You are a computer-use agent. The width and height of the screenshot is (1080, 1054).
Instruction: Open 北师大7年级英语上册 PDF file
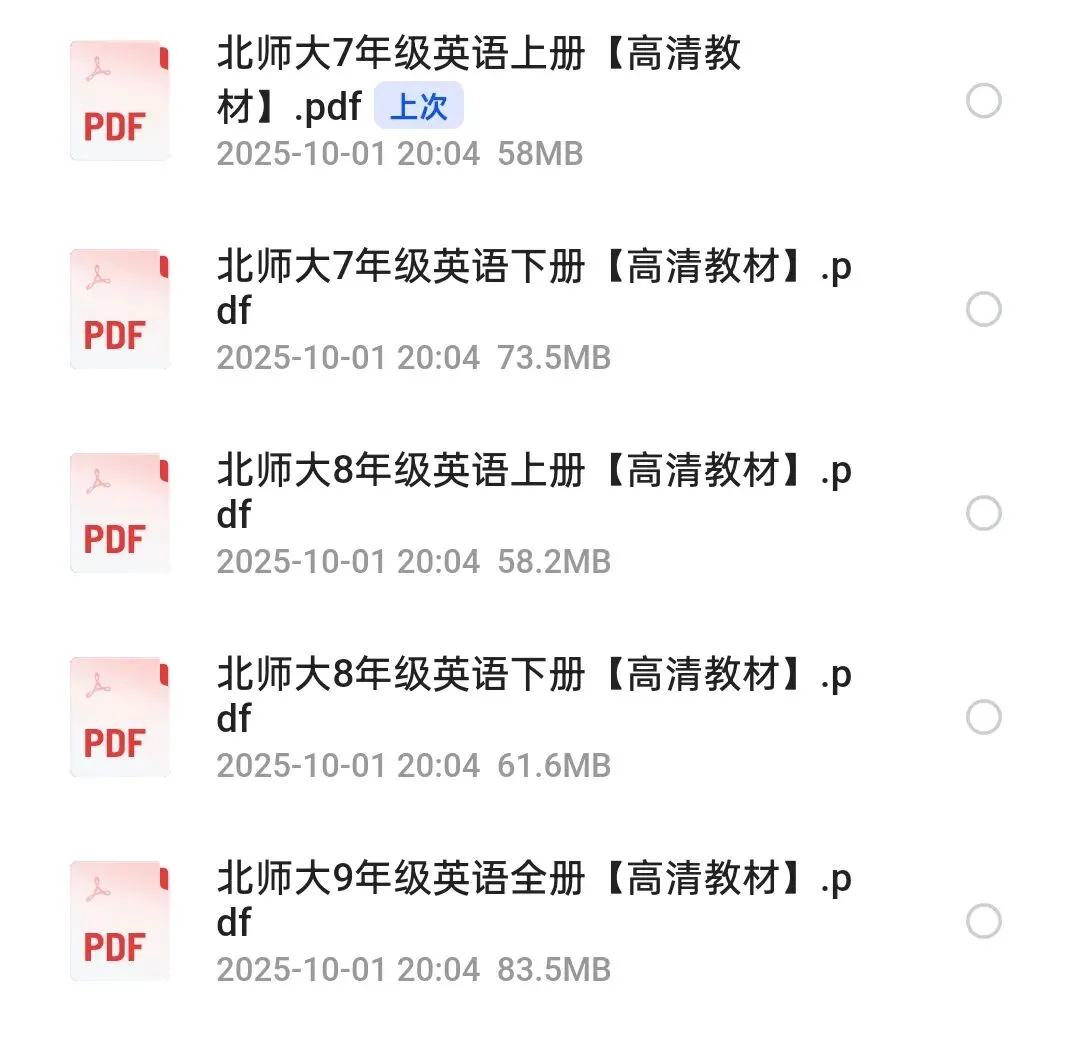click(x=478, y=56)
